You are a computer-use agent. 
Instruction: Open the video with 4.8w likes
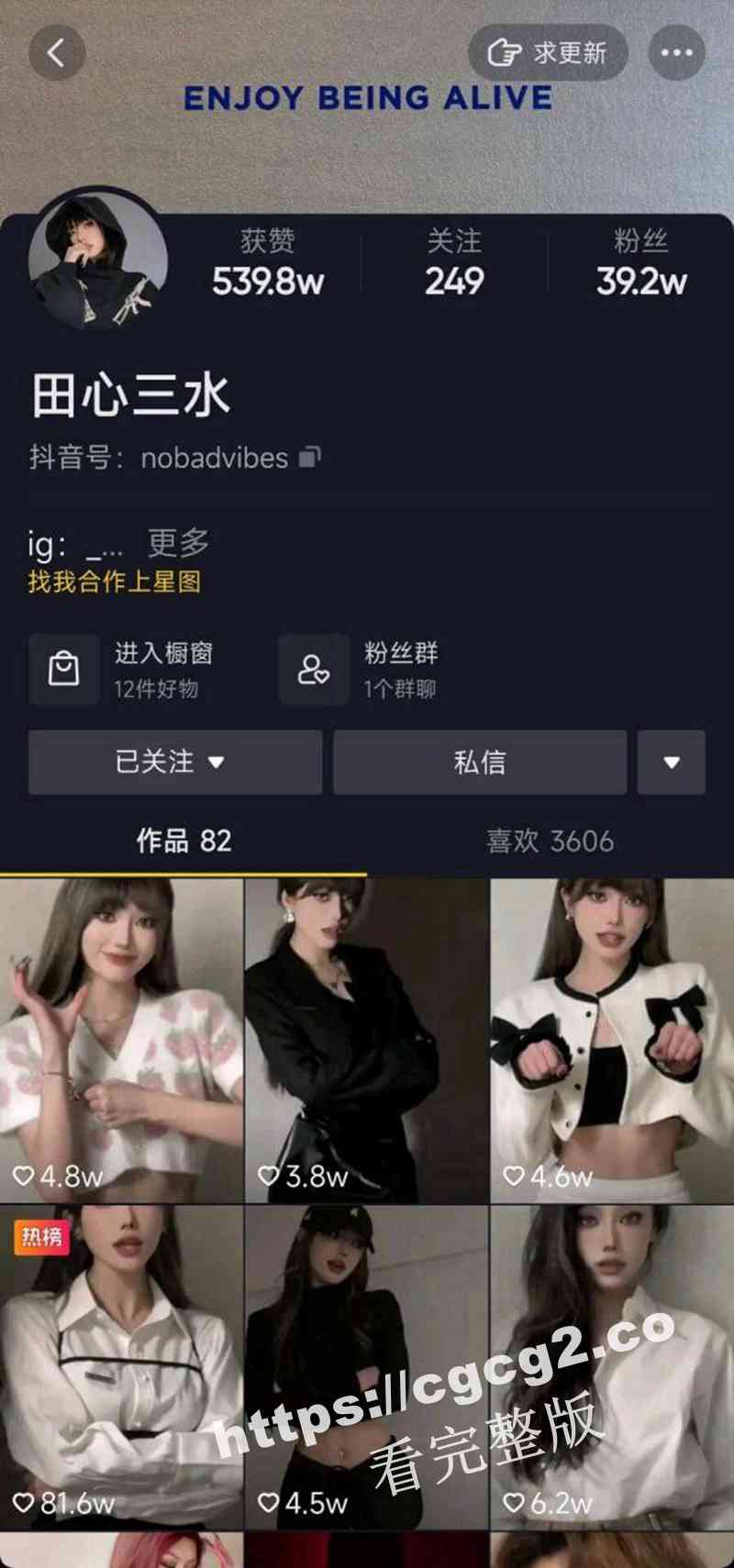(121, 1041)
